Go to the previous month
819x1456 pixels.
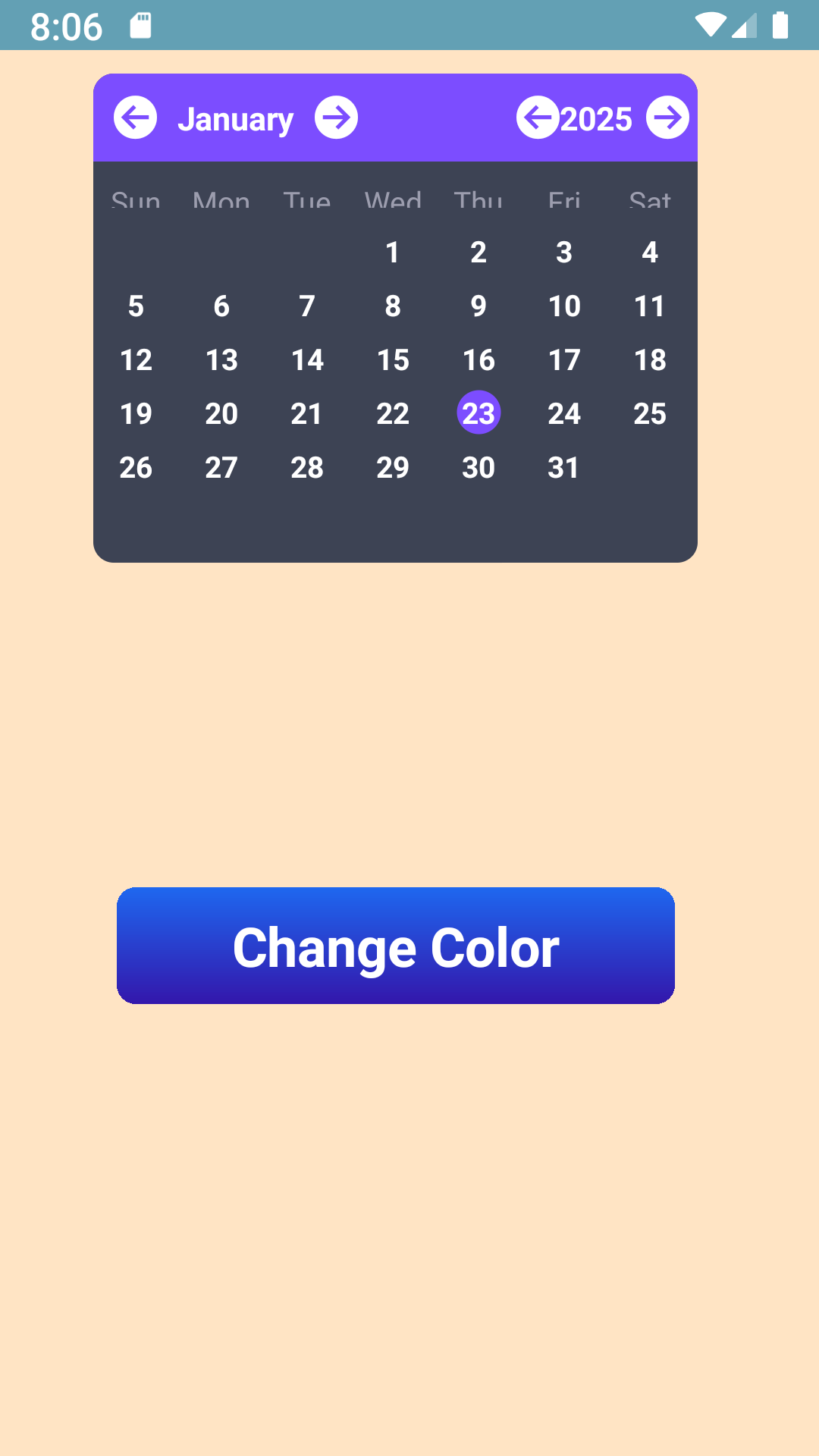[x=135, y=118]
